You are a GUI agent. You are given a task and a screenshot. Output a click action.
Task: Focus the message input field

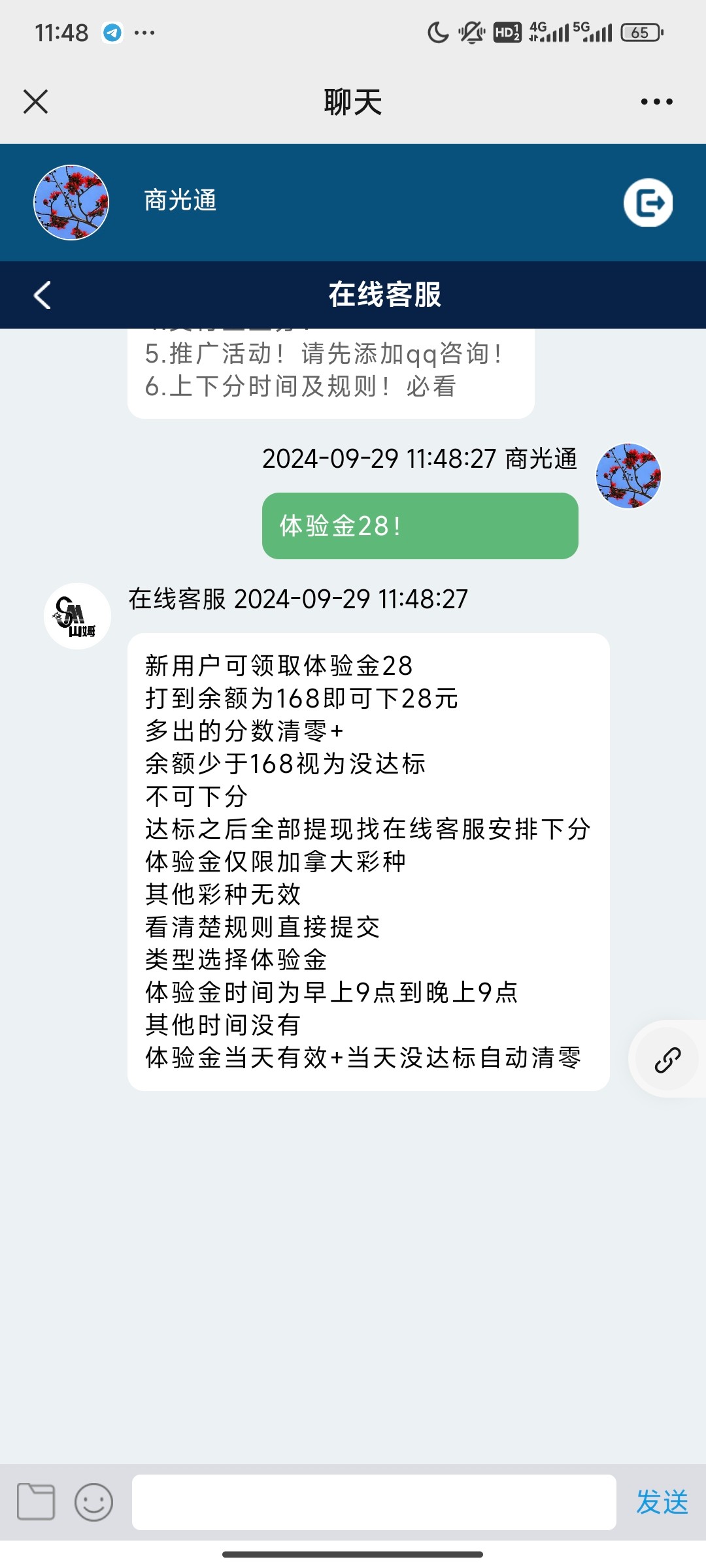point(374,1502)
